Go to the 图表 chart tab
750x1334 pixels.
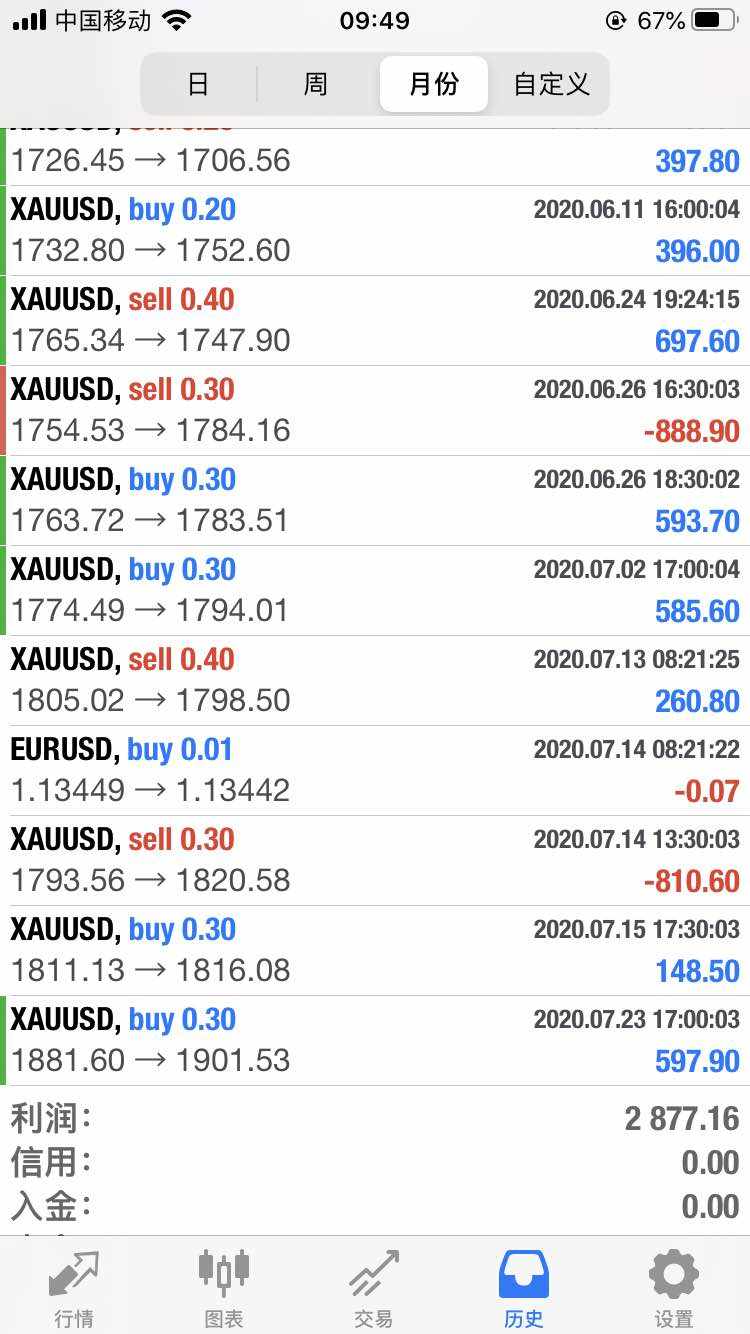tap(224, 1288)
